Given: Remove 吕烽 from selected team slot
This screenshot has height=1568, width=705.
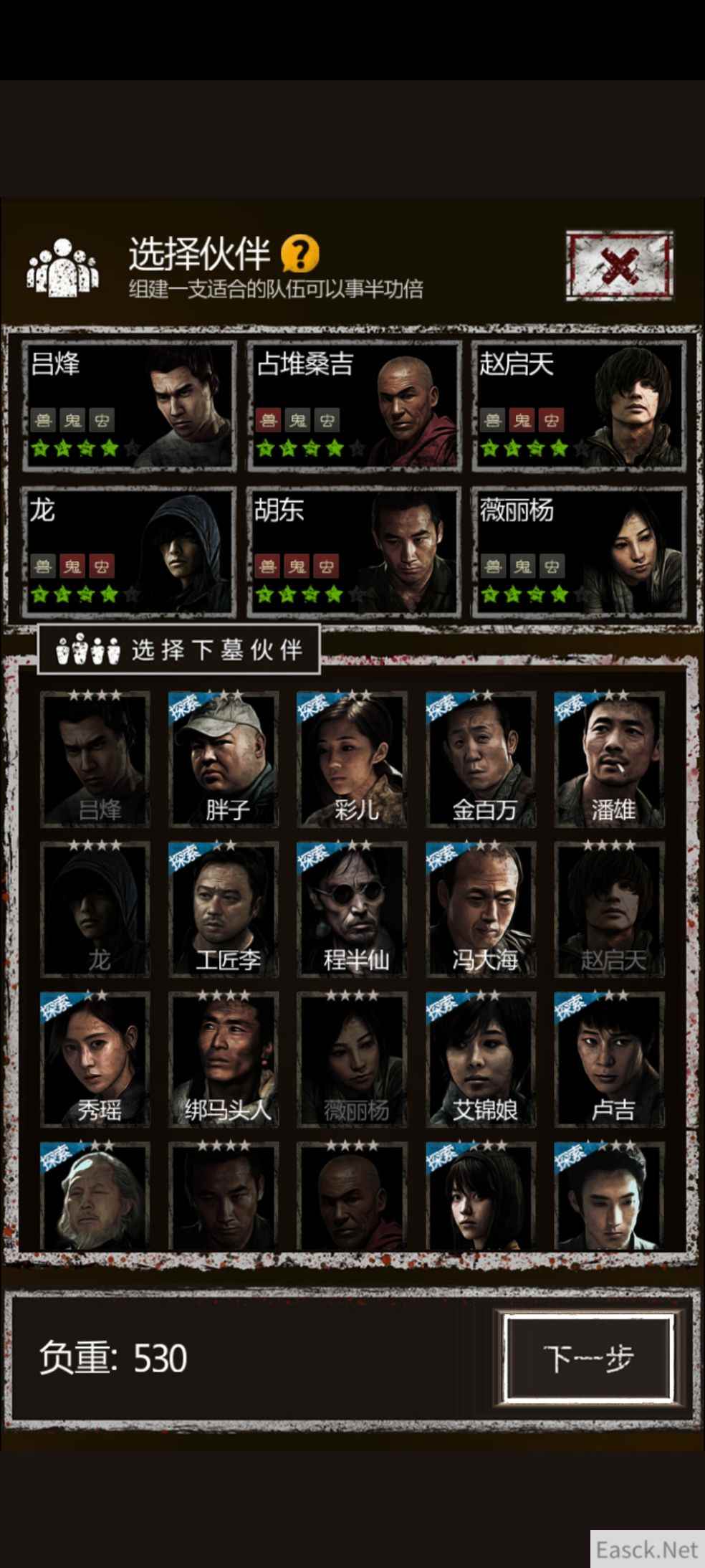Looking at the screenshot, I should pos(130,407).
